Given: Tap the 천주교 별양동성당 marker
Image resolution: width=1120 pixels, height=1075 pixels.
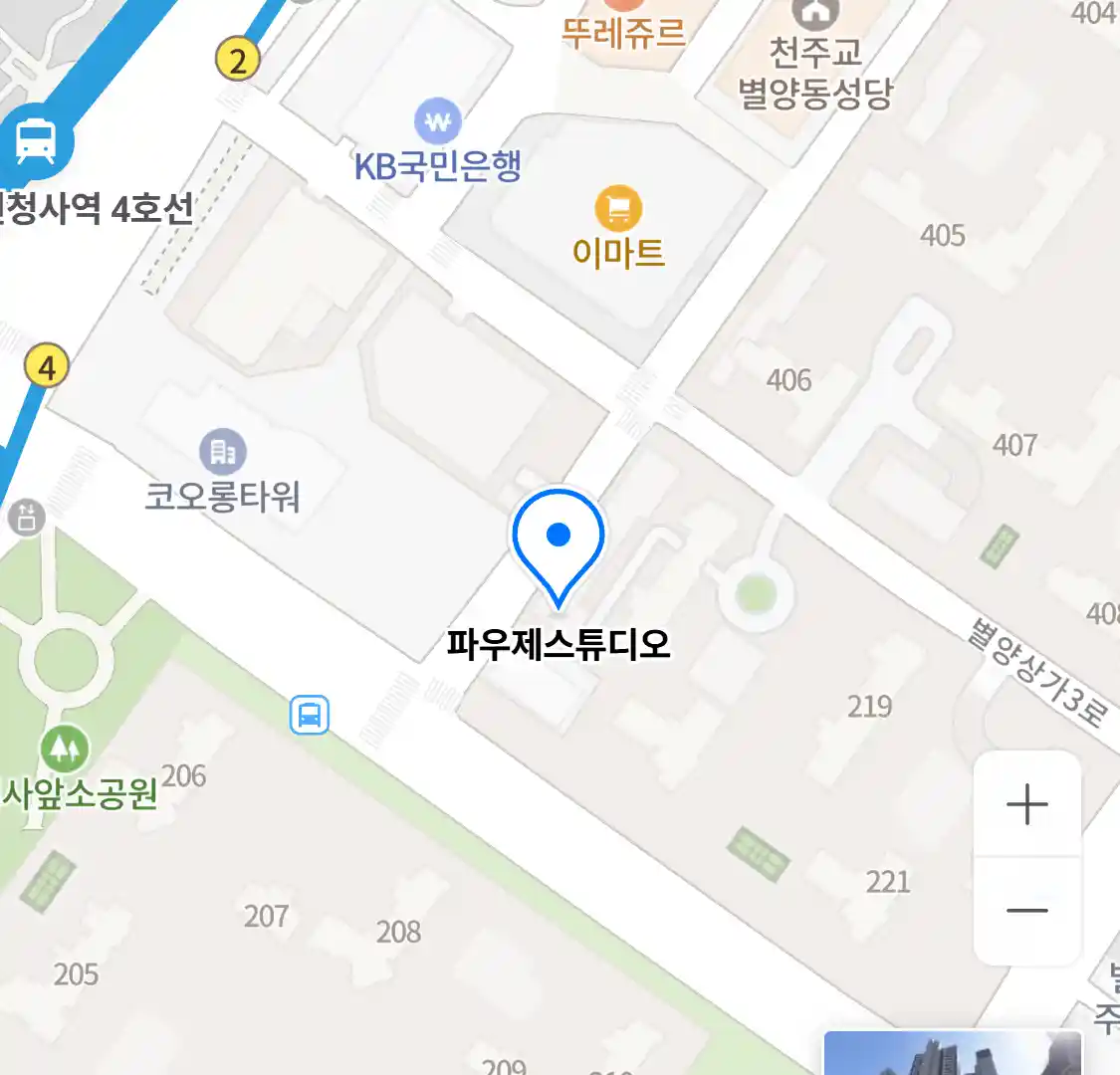Looking at the screenshot, I should pyautogui.click(x=815, y=15).
